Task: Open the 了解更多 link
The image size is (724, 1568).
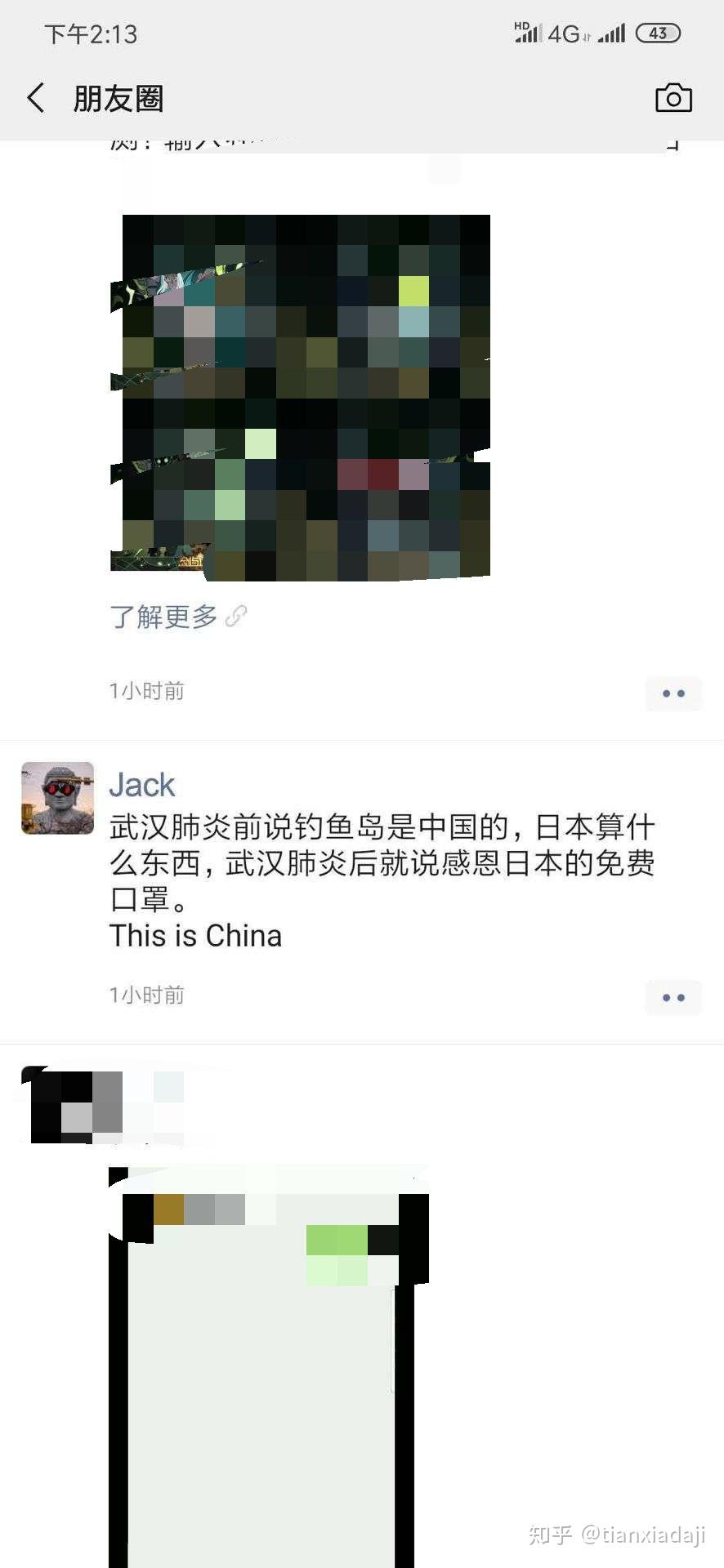Action: click(178, 617)
